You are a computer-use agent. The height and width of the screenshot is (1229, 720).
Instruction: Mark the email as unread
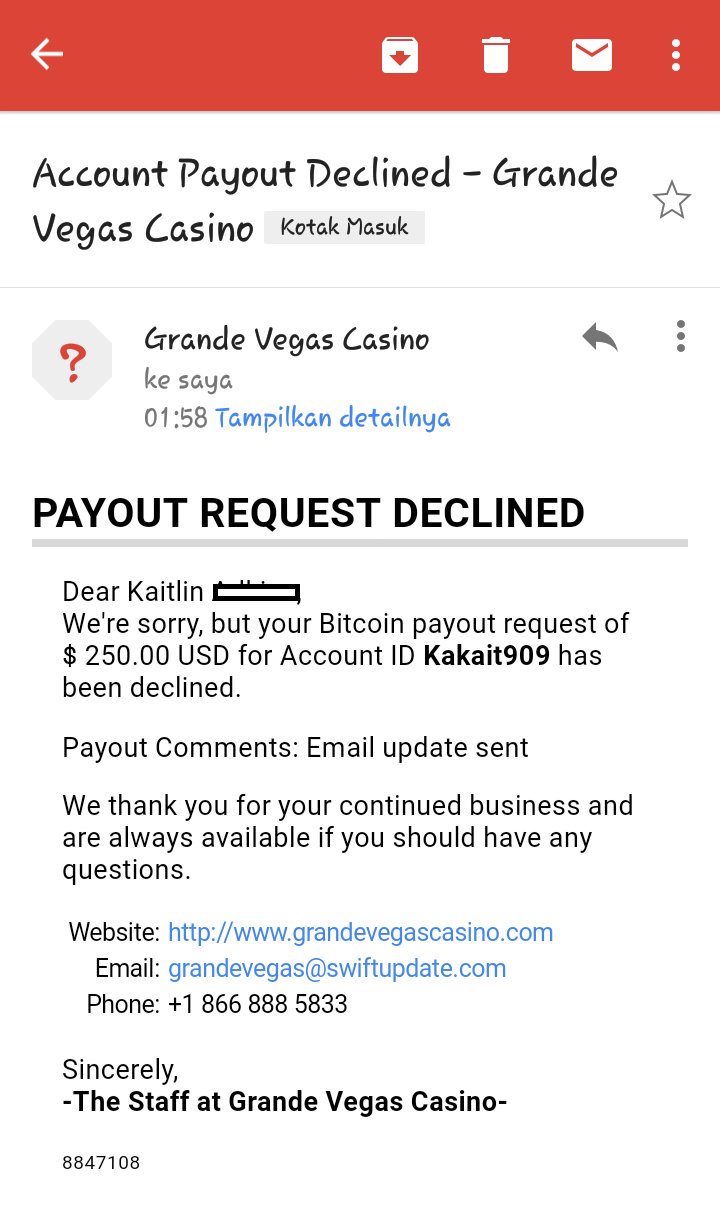(592, 54)
